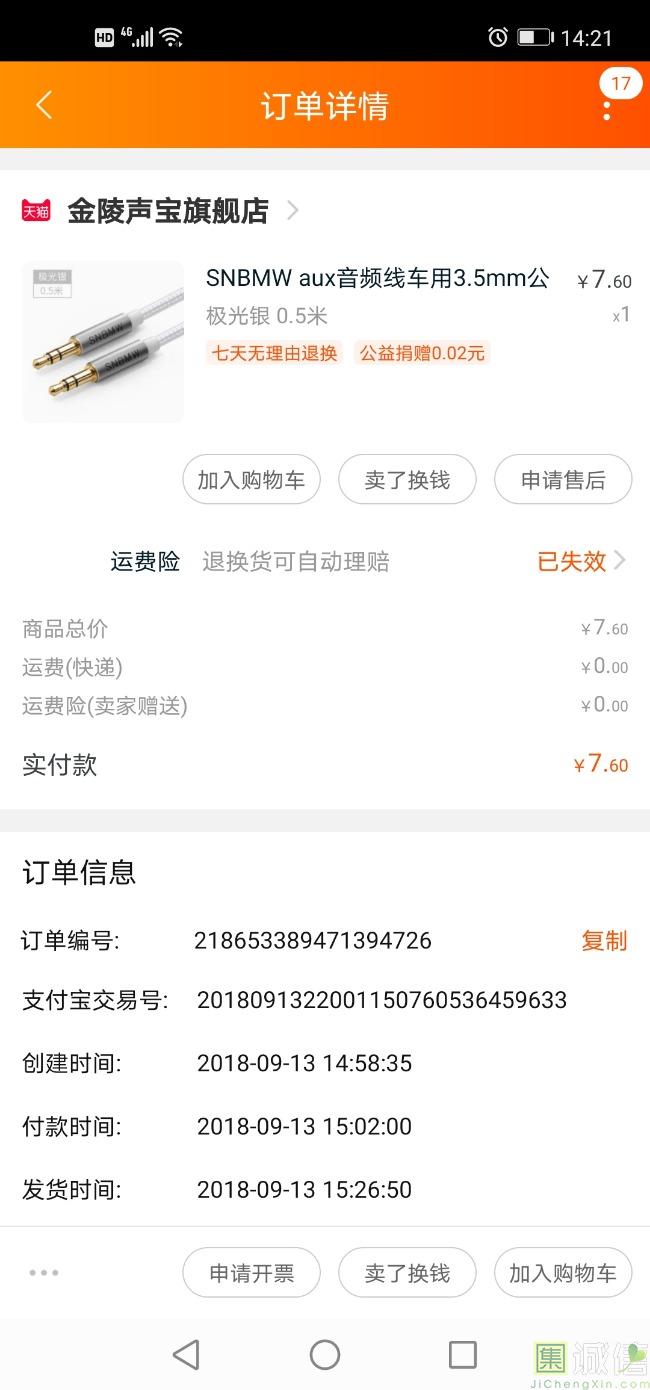Request an invoice with 申请开票
Image resolution: width=650 pixels, height=1390 pixels.
coord(251,1273)
